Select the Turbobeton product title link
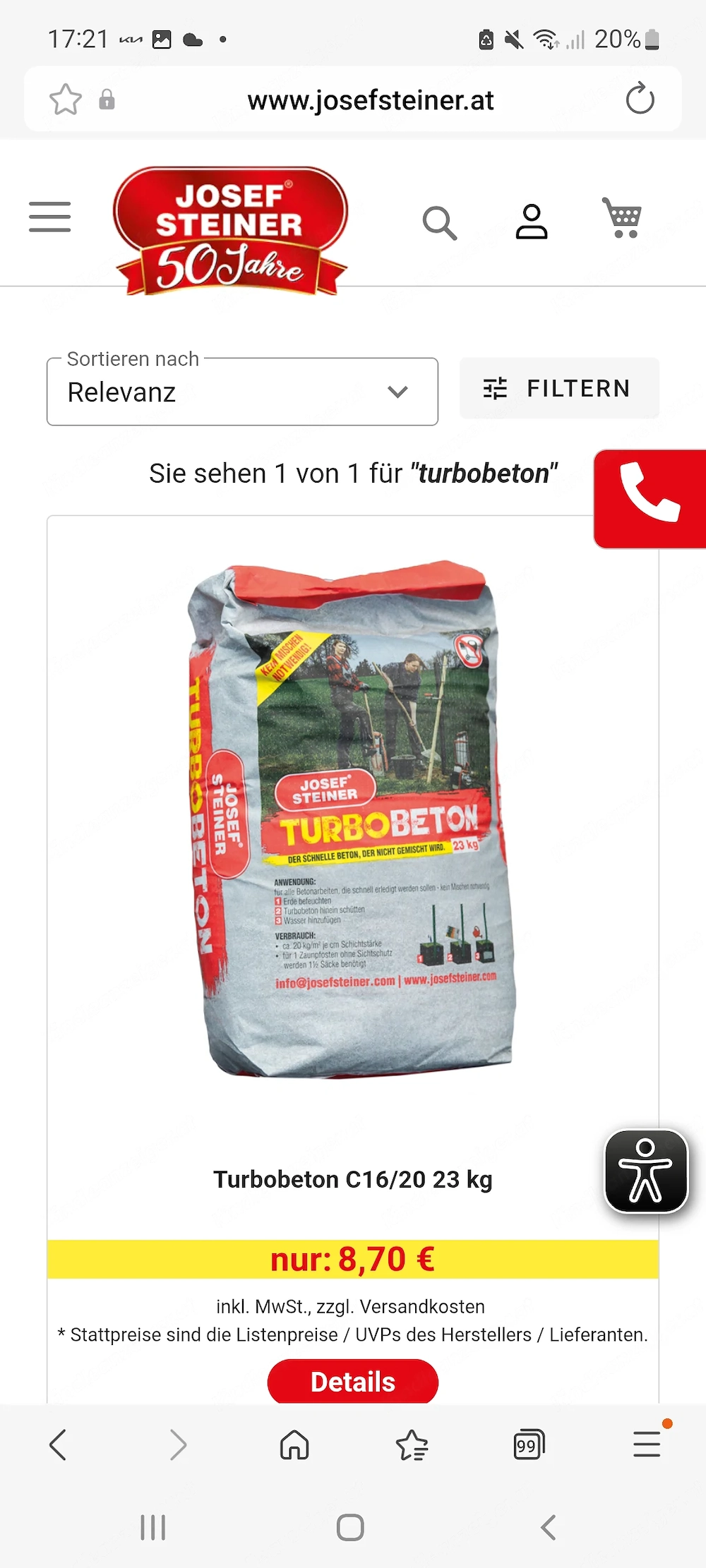This screenshot has width=706, height=1568. (x=353, y=1179)
